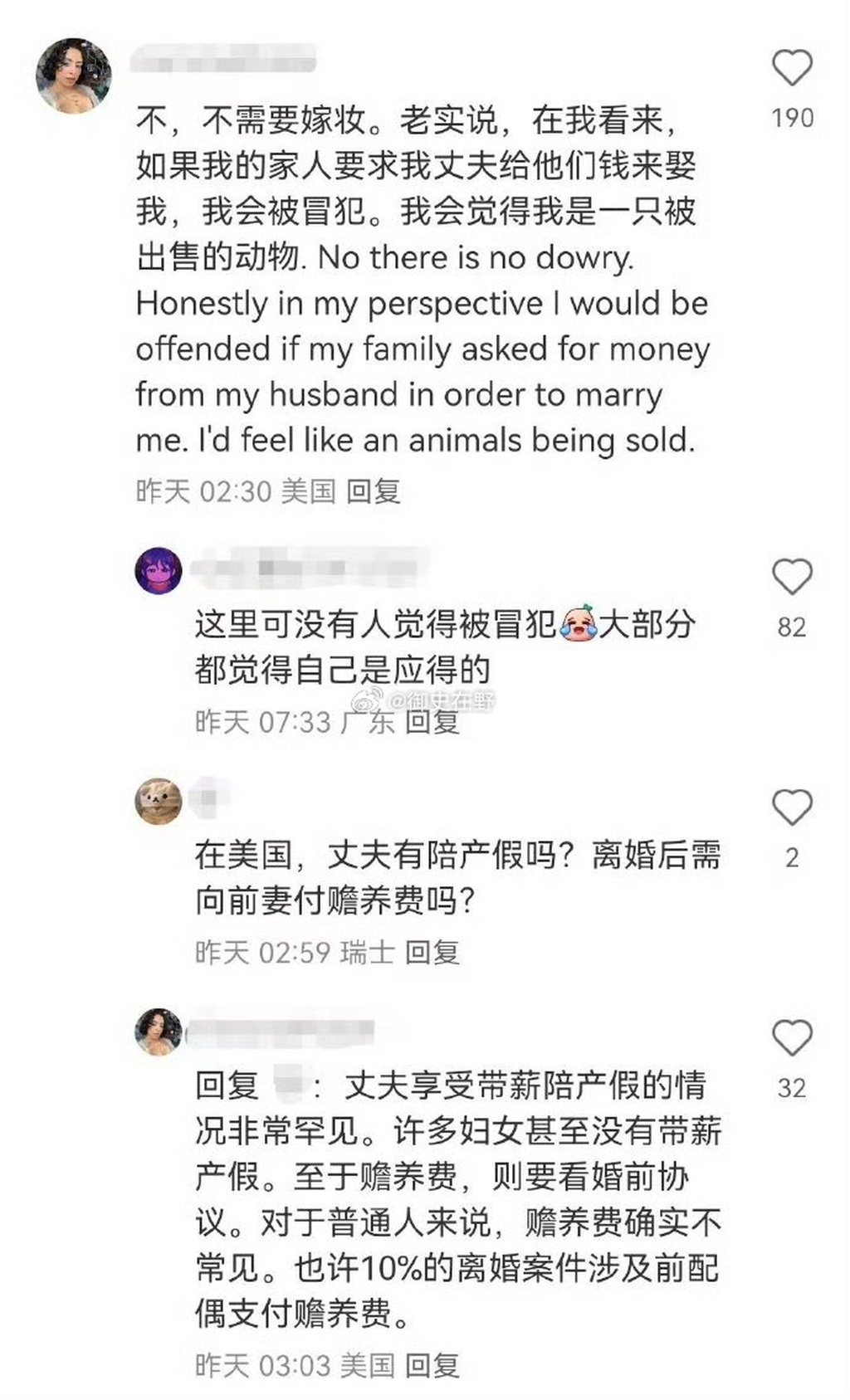850x1400 pixels.
Task: Like the comment asking 丈夫有陪产假吗
Action: click(792, 807)
